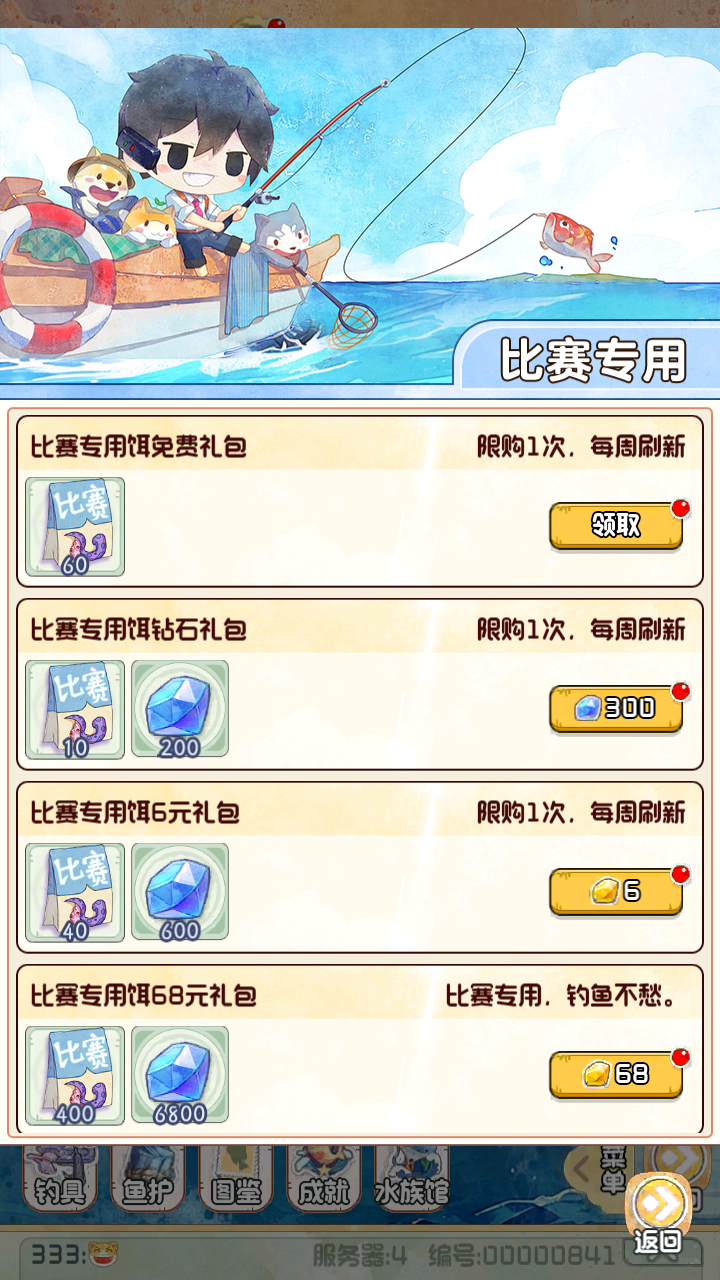This screenshot has width=720, height=1280.
Task: View the 6800 diamonds item in 68元 pack
Action: pyautogui.click(x=180, y=1075)
